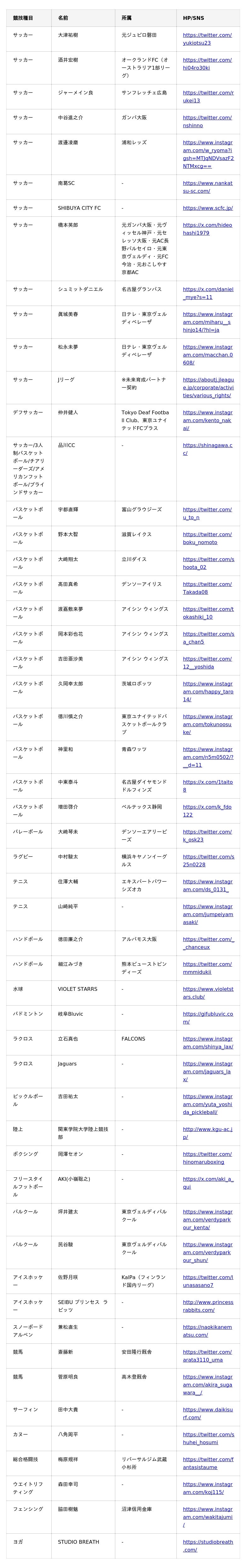Visit the 品川CC shinagawa.cc link
The height and width of the screenshot is (1568, 252).
208,449
